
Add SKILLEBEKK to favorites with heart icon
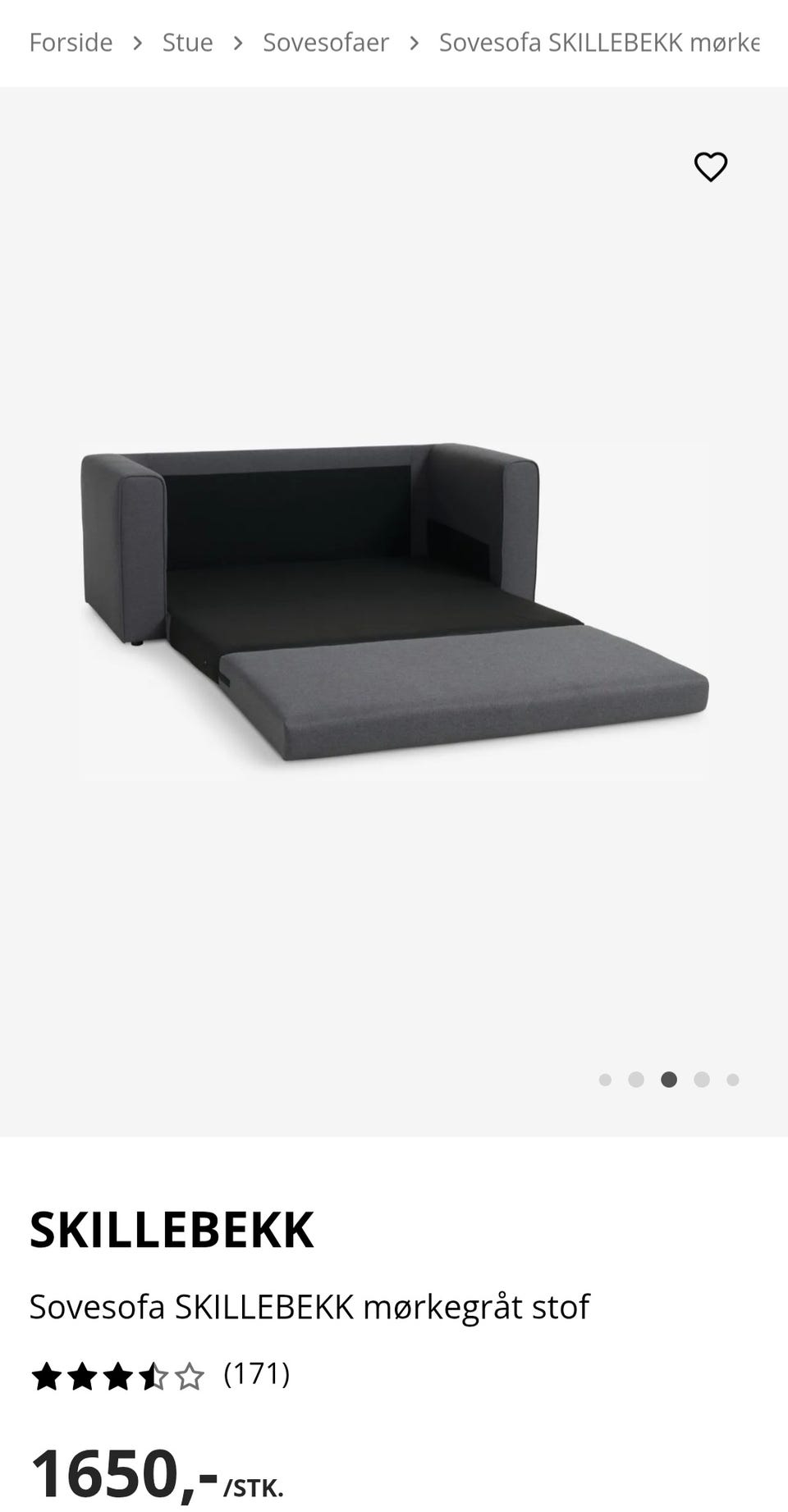point(711,167)
